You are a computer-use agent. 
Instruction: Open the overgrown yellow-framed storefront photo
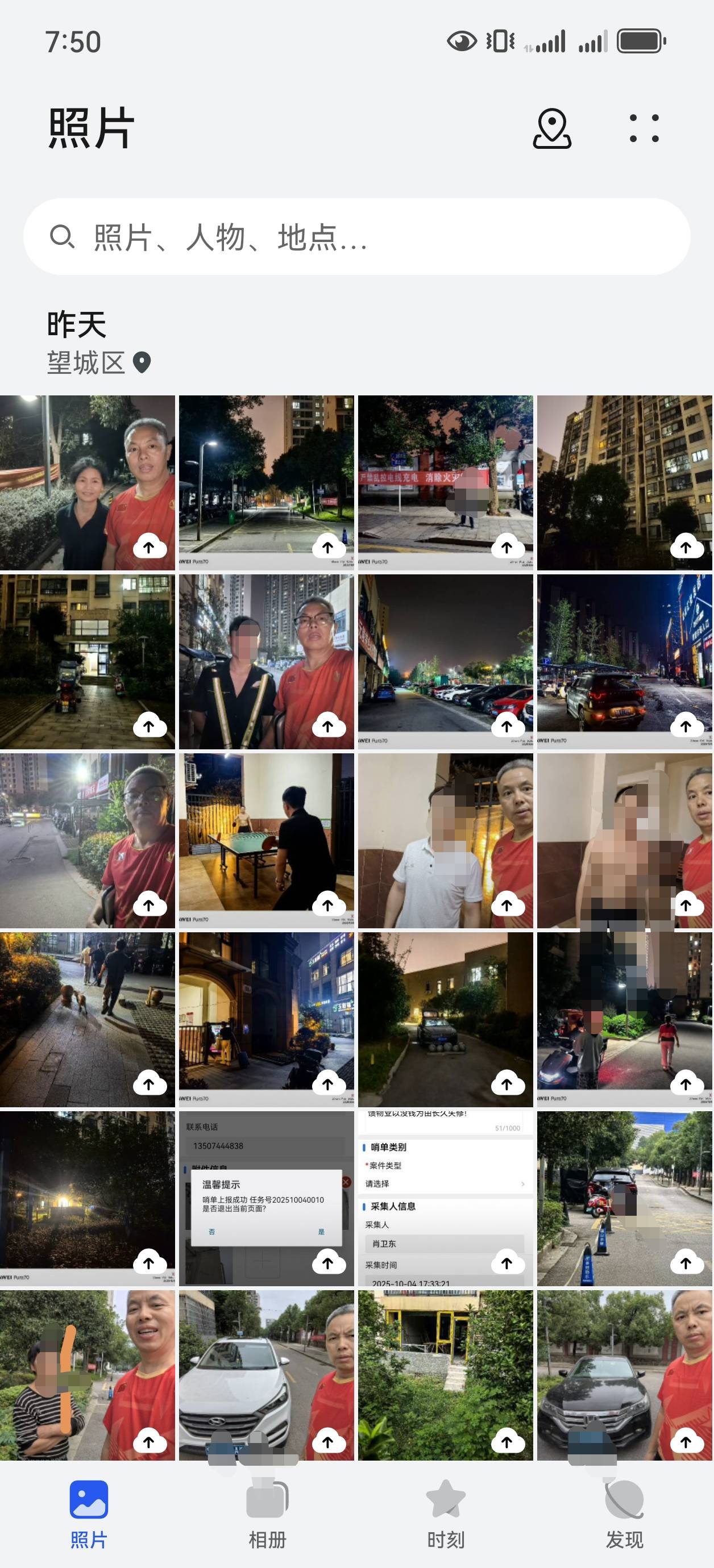(445, 1374)
